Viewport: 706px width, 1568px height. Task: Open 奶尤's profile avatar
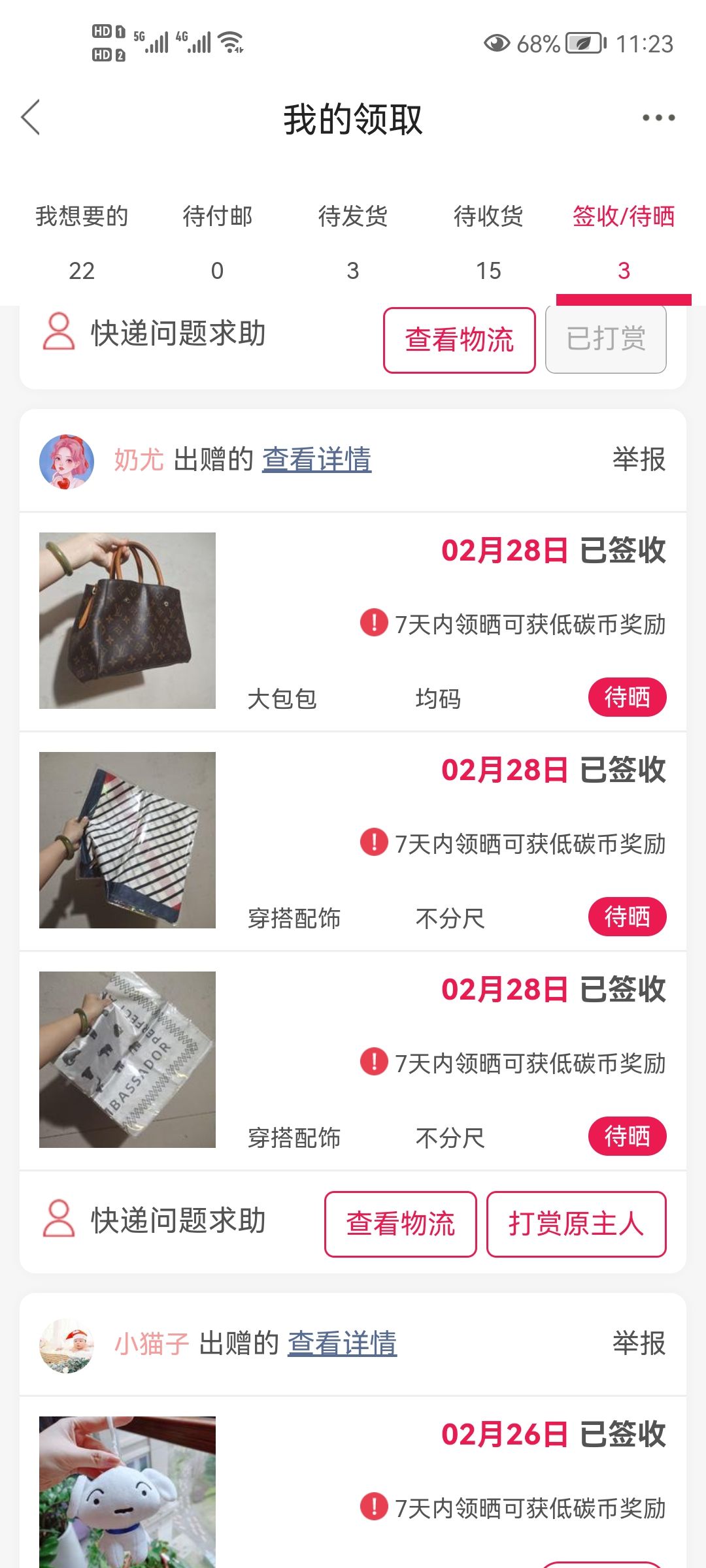pos(67,462)
